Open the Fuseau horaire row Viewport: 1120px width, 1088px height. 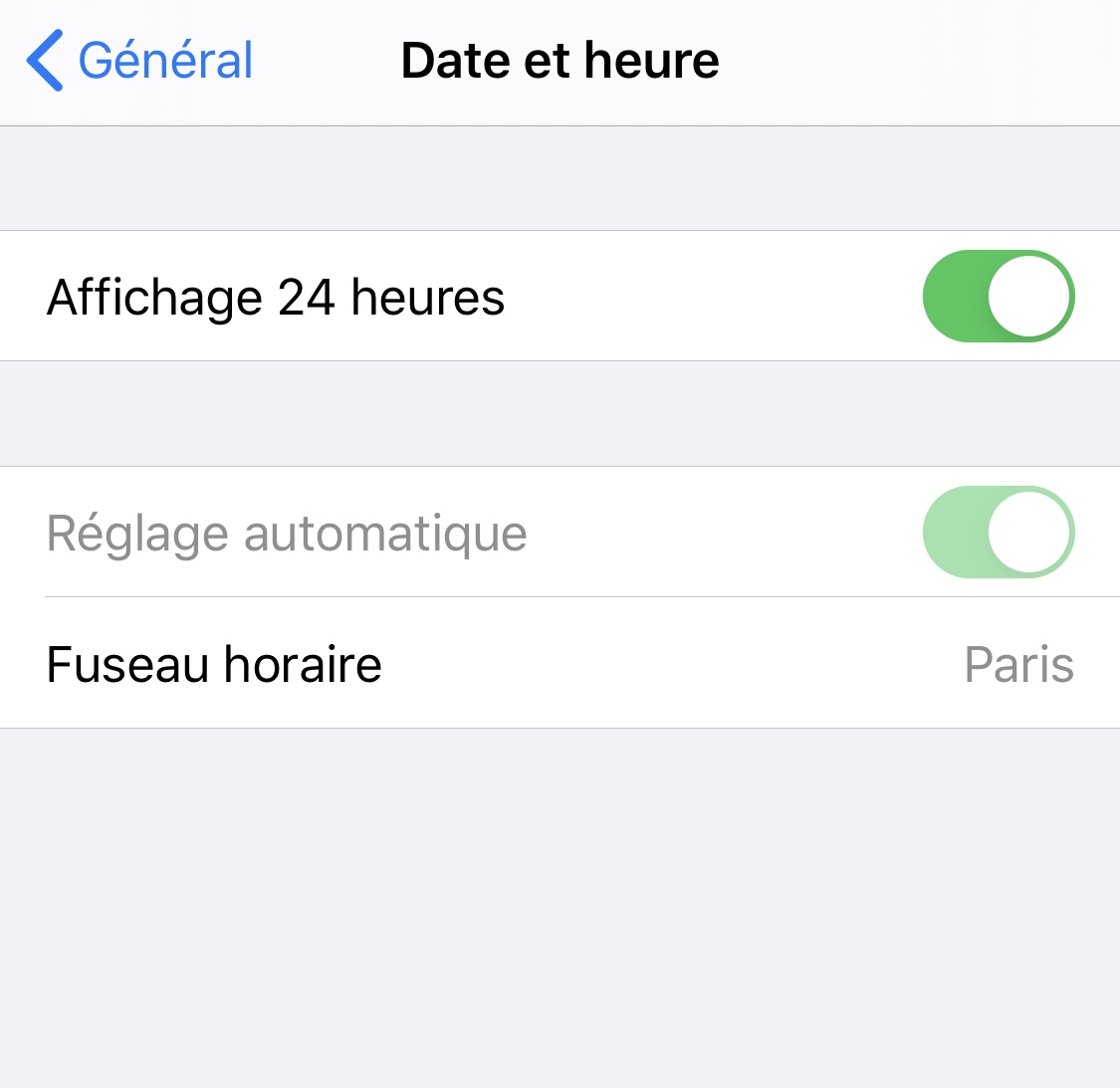coord(560,664)
